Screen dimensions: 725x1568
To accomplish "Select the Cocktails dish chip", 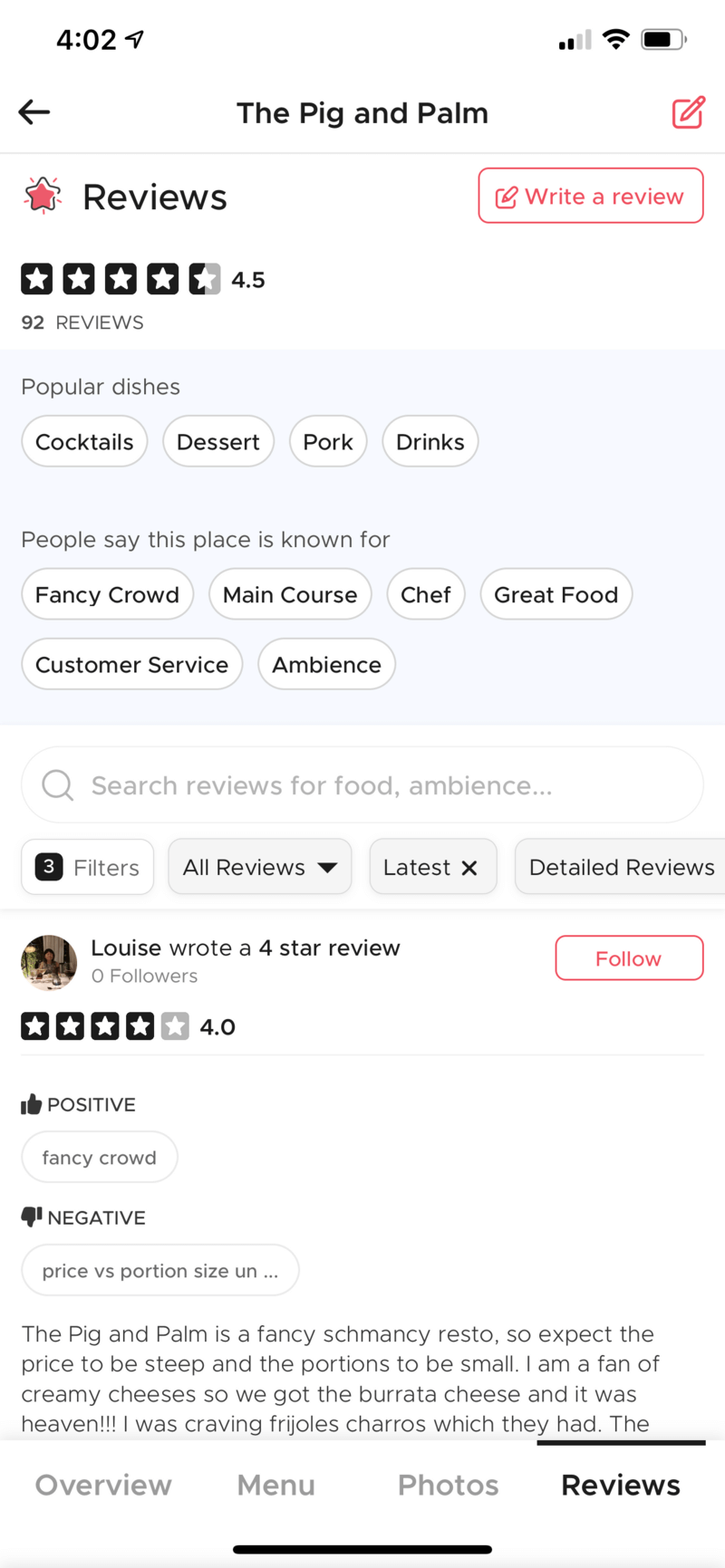I will 84,442.
